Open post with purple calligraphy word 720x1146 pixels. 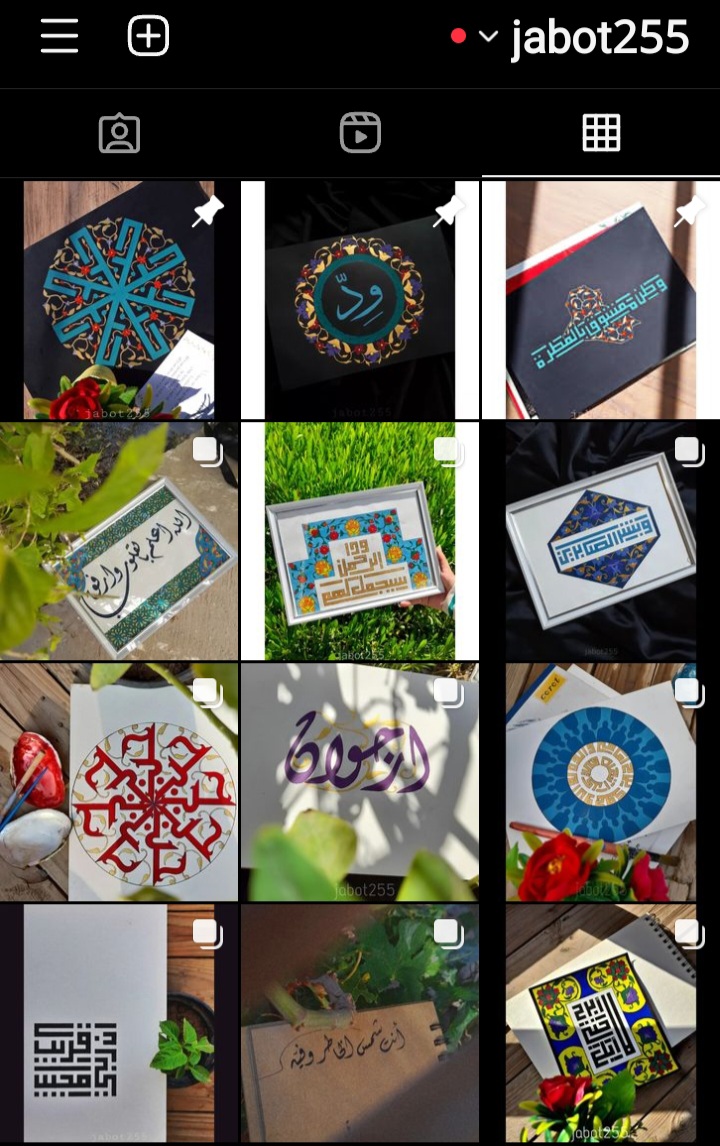click(x=360, y=781)
